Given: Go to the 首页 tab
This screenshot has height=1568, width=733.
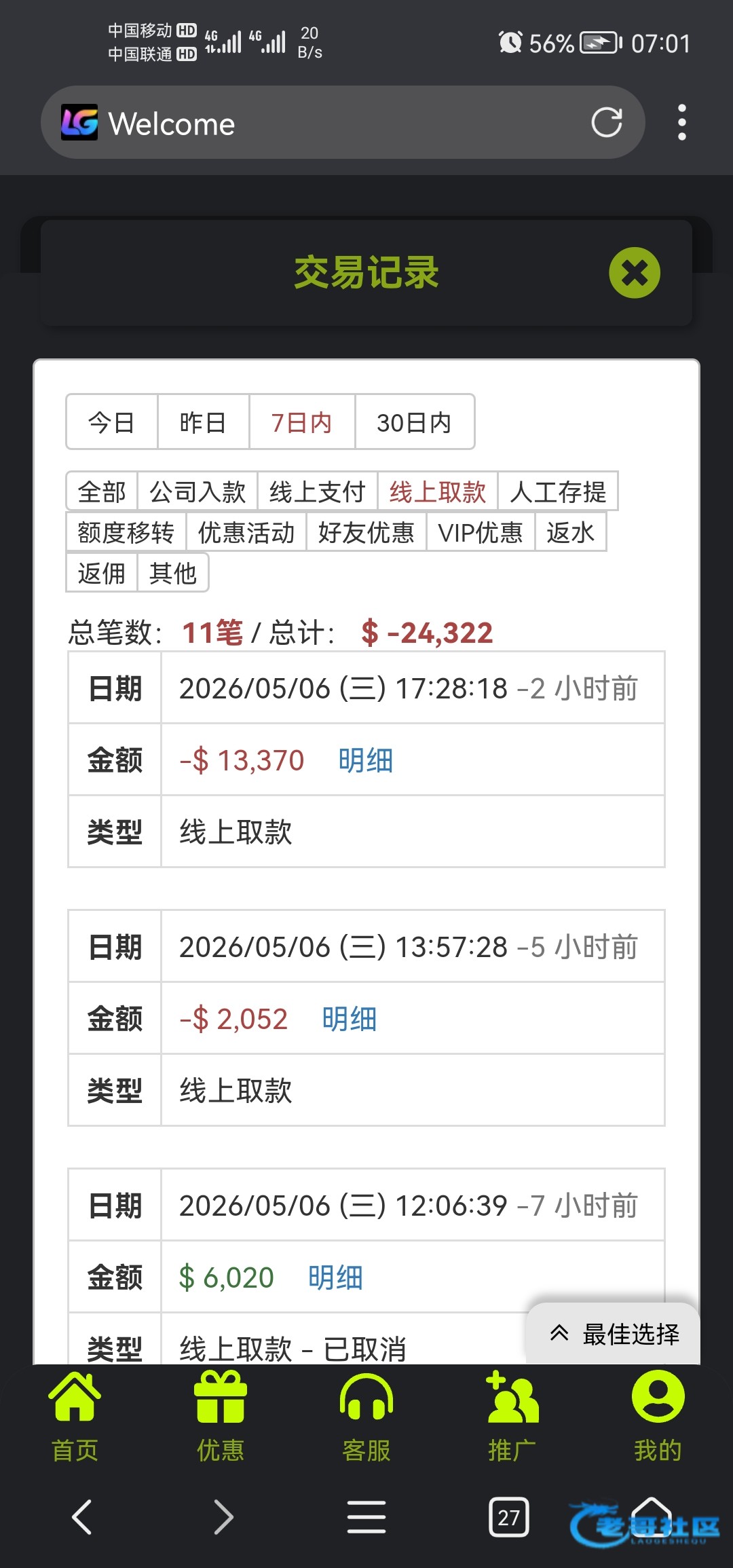Looking at the screenshot, I should click(x=75, y=1416).
